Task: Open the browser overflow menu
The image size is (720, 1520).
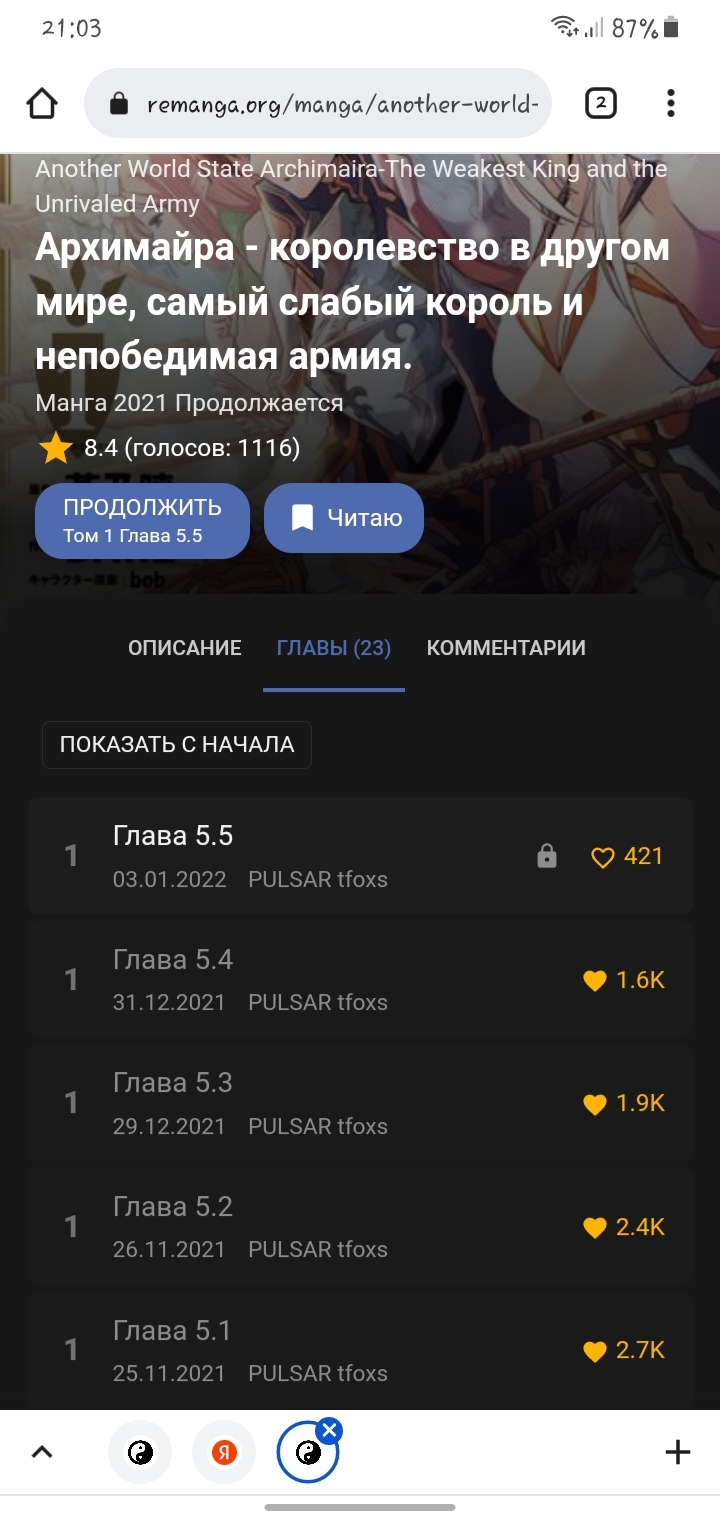Action: pyautogui.click(x=670, y=103)
